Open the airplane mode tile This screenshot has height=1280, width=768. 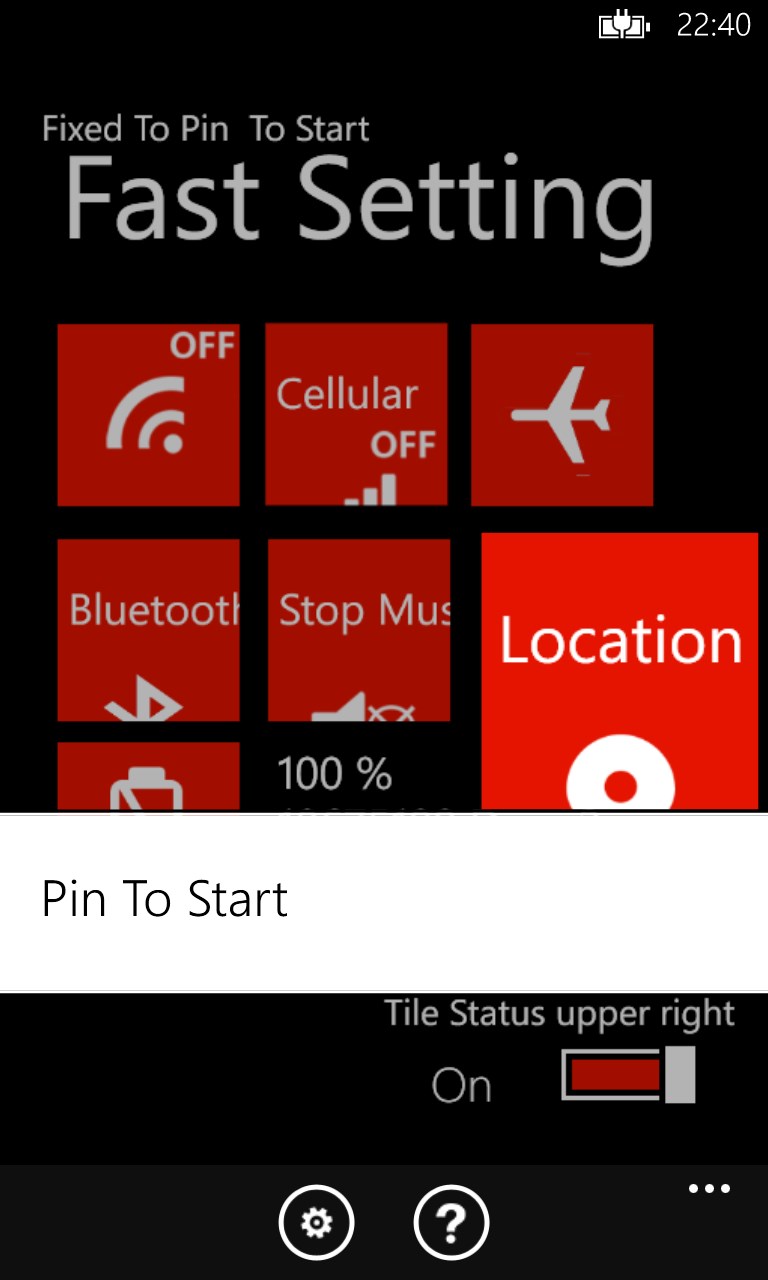pos(561,414)
